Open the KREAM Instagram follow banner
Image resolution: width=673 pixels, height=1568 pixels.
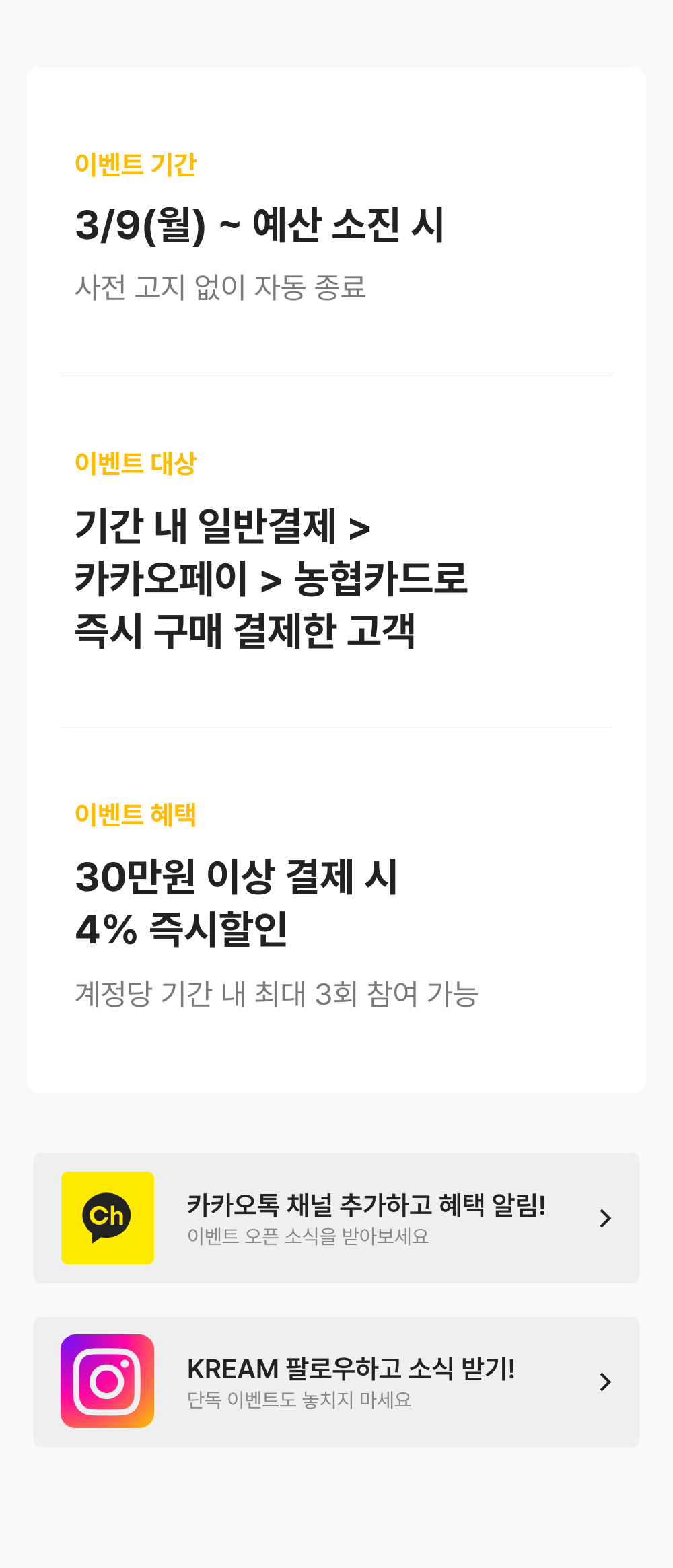[336, 1382]
